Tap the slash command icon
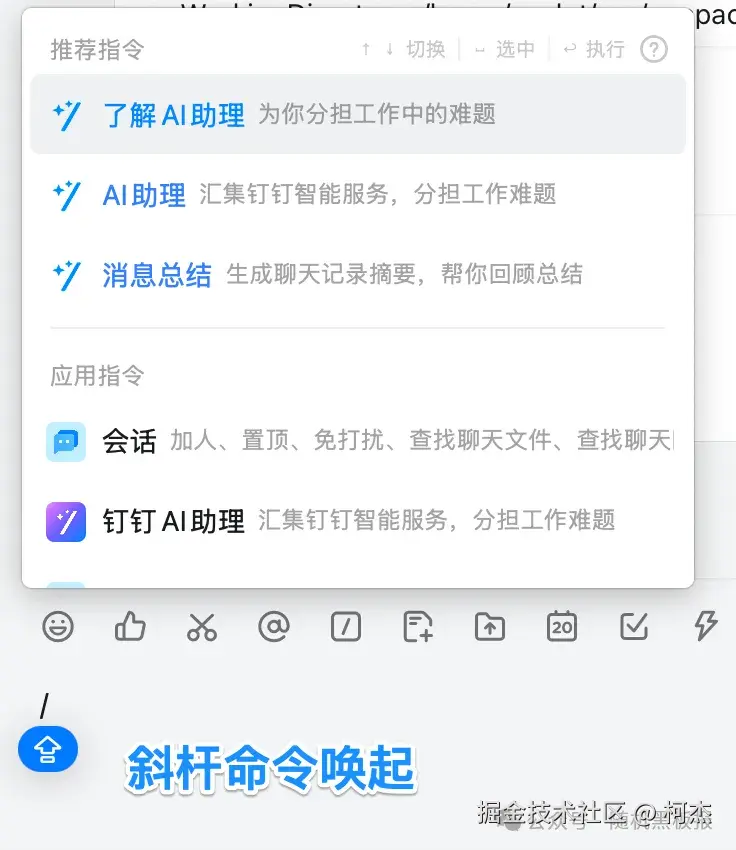Viewport: 736px width, 850px height. [345, 627]
